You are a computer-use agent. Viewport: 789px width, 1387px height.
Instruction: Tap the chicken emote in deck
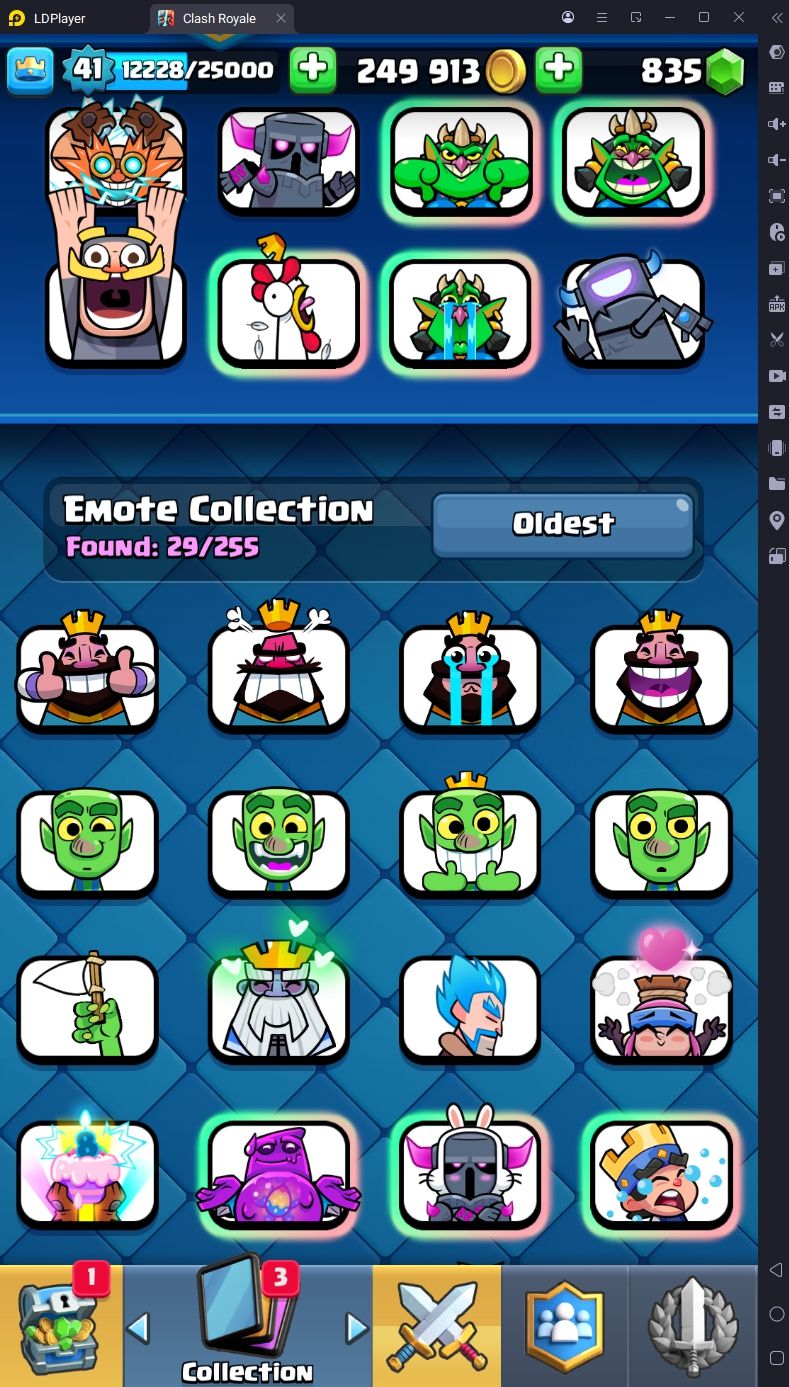click(289, 311)
